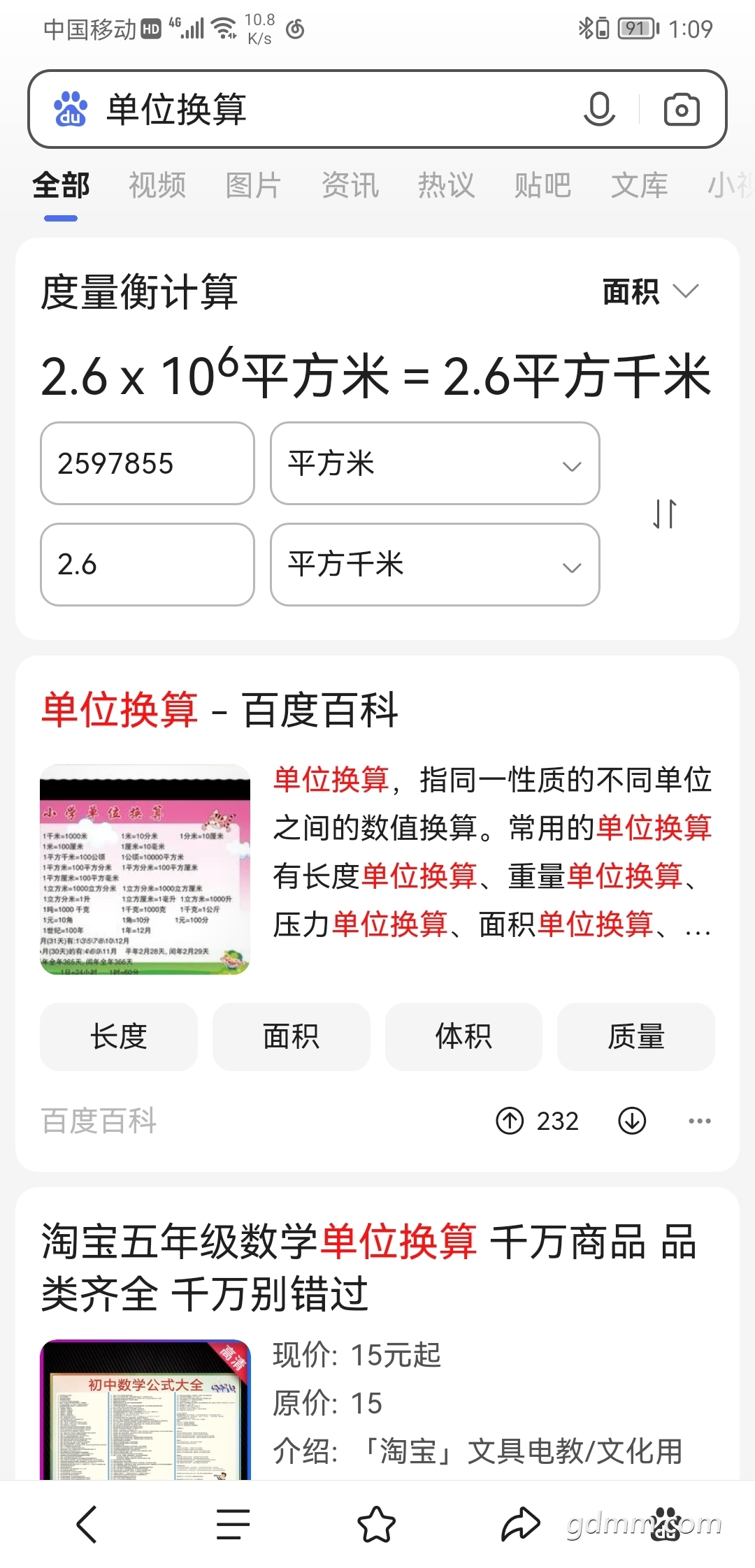755x1568 pixels.
Task: Upvote the 百度百科 result
Action: pyautogui.click(x=537, y=1121)
